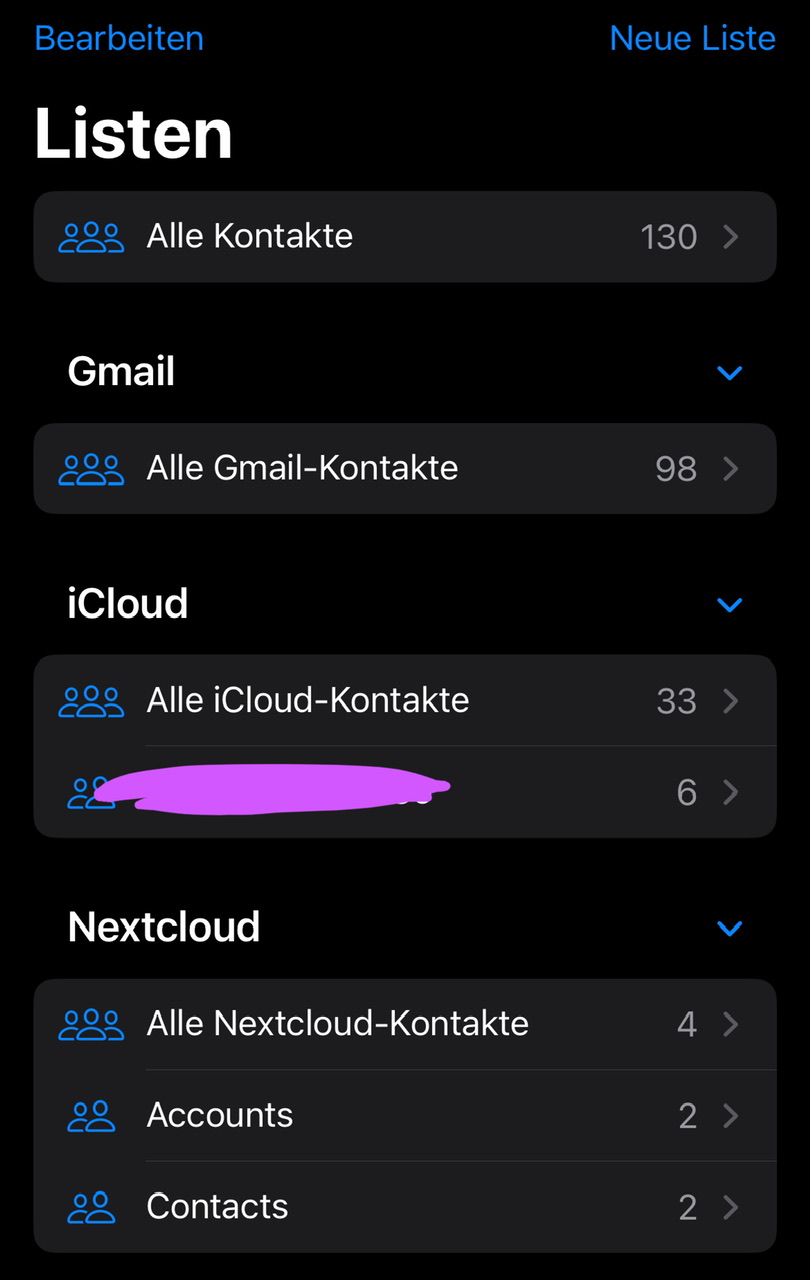The height and width of the screenshot is (1280, 810).
Task: Open Alle Kontakte list
Action: tap(404, 237)
